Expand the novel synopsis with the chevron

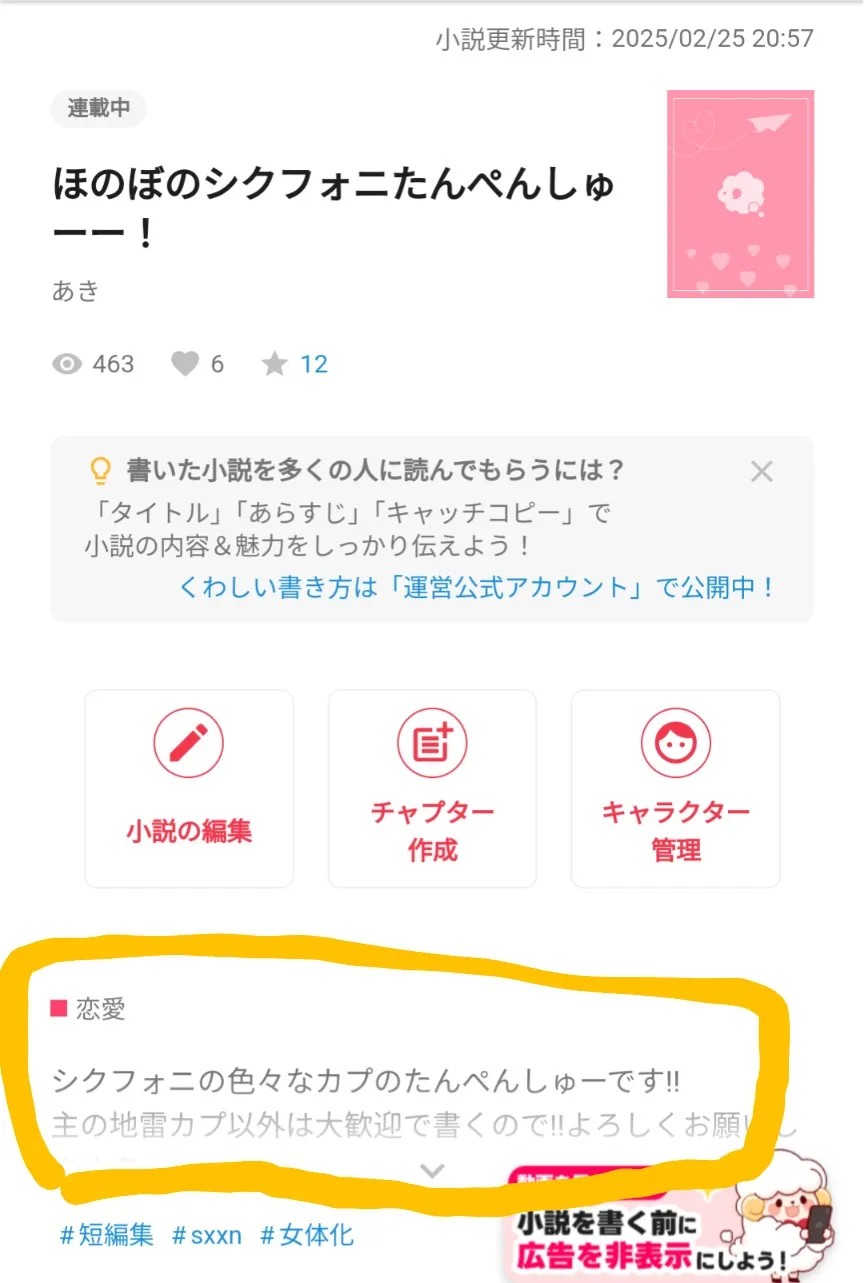click(x=432, y=1170)
